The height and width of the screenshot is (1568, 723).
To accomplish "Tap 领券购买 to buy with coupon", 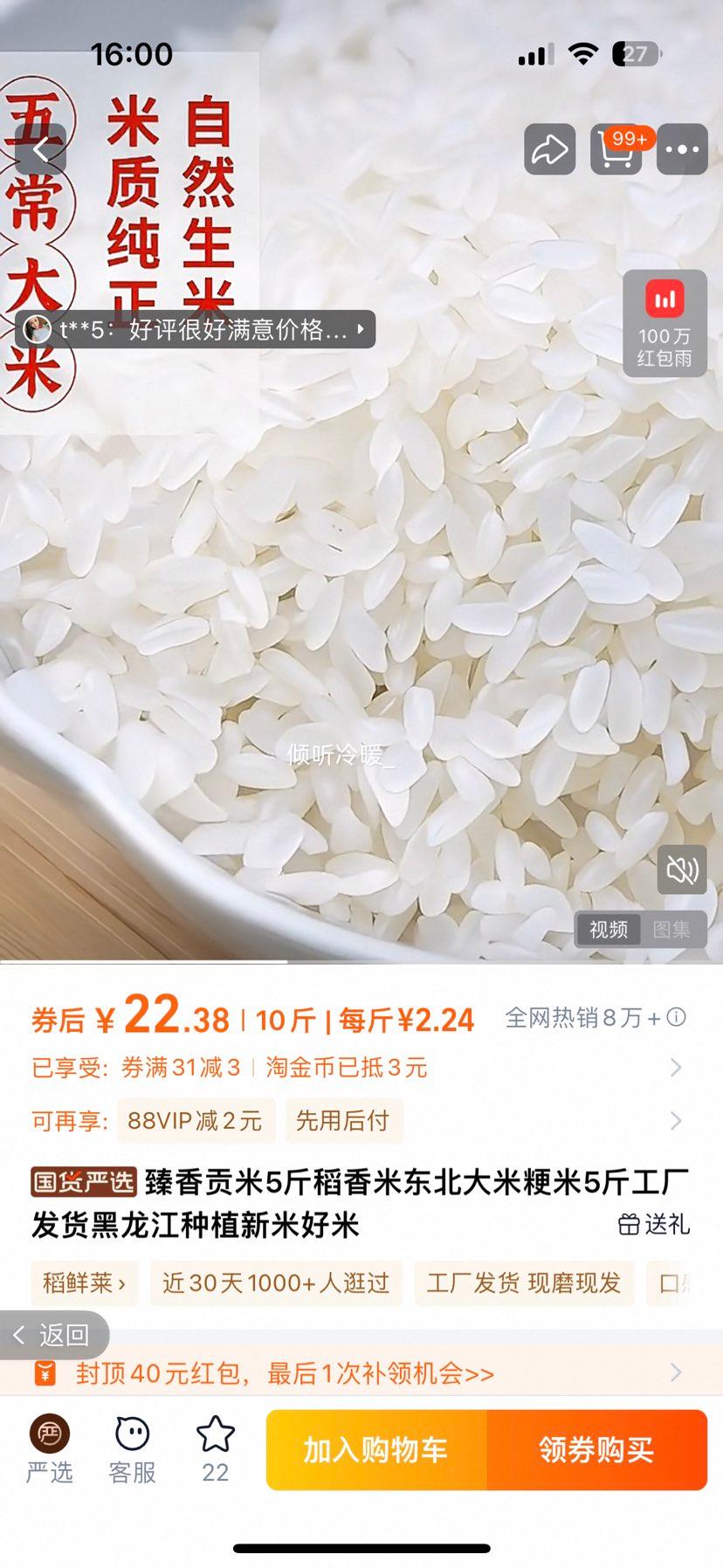I will click(596, 1450).
